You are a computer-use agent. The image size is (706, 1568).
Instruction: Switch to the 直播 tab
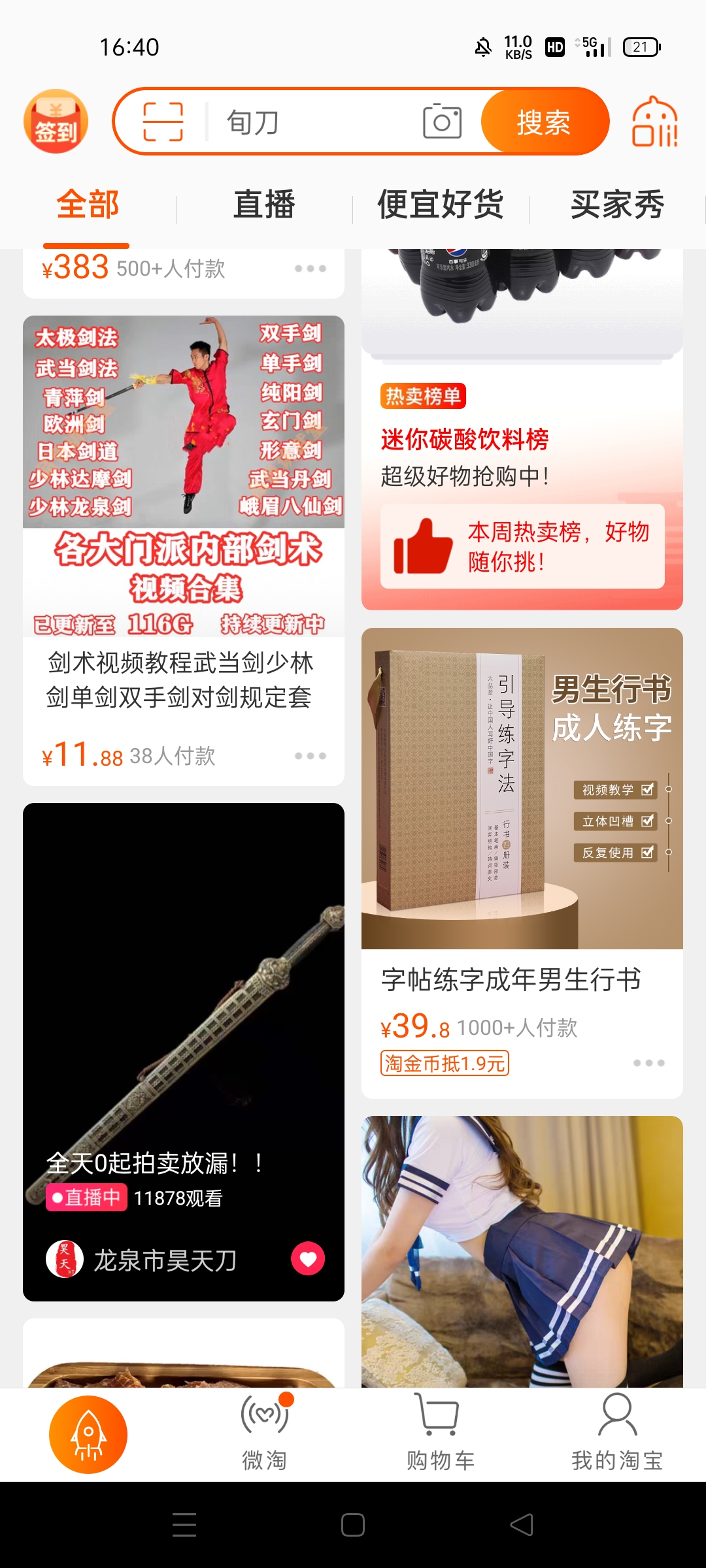pyautogui.click(x=264, y=204)
